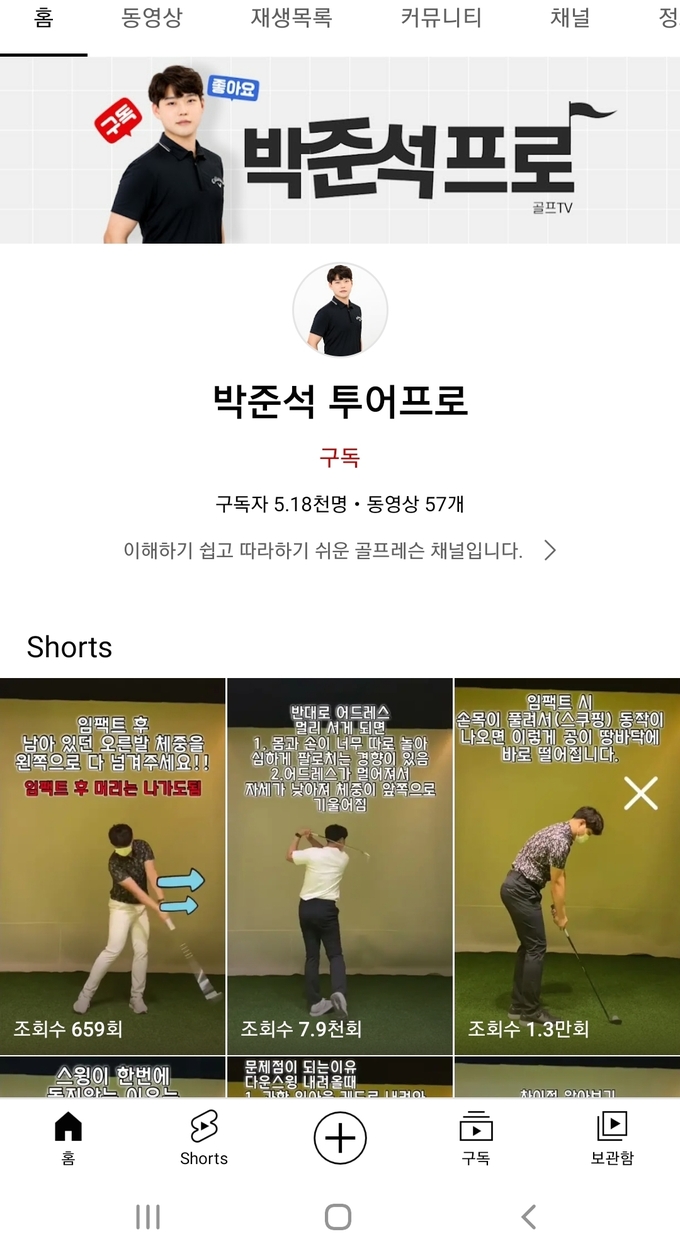Image resolution: width=680 pixels, height=1256 pixels.
Task: Open recent apps from the navigation bar
Action: tap(148, 1216)
